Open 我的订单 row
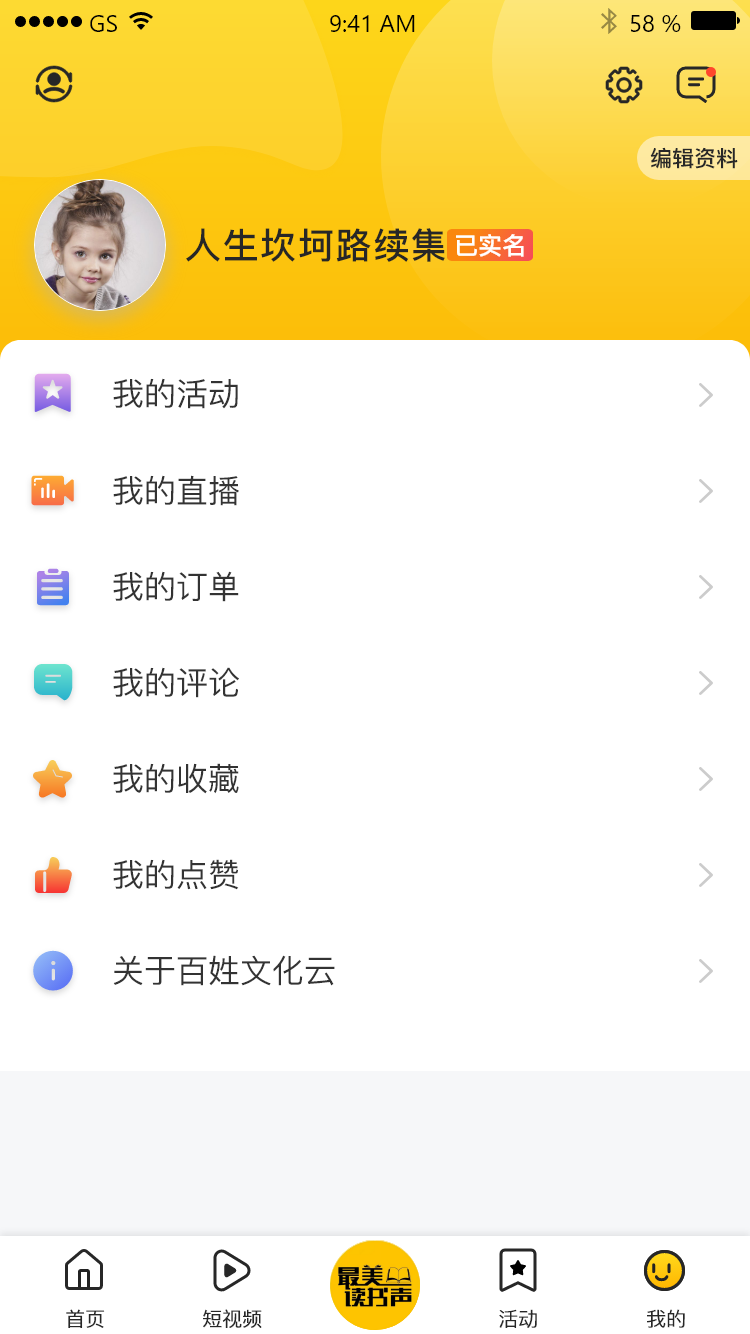Image resolution: width=750 pixels, height=1334 pixels. 375,587
